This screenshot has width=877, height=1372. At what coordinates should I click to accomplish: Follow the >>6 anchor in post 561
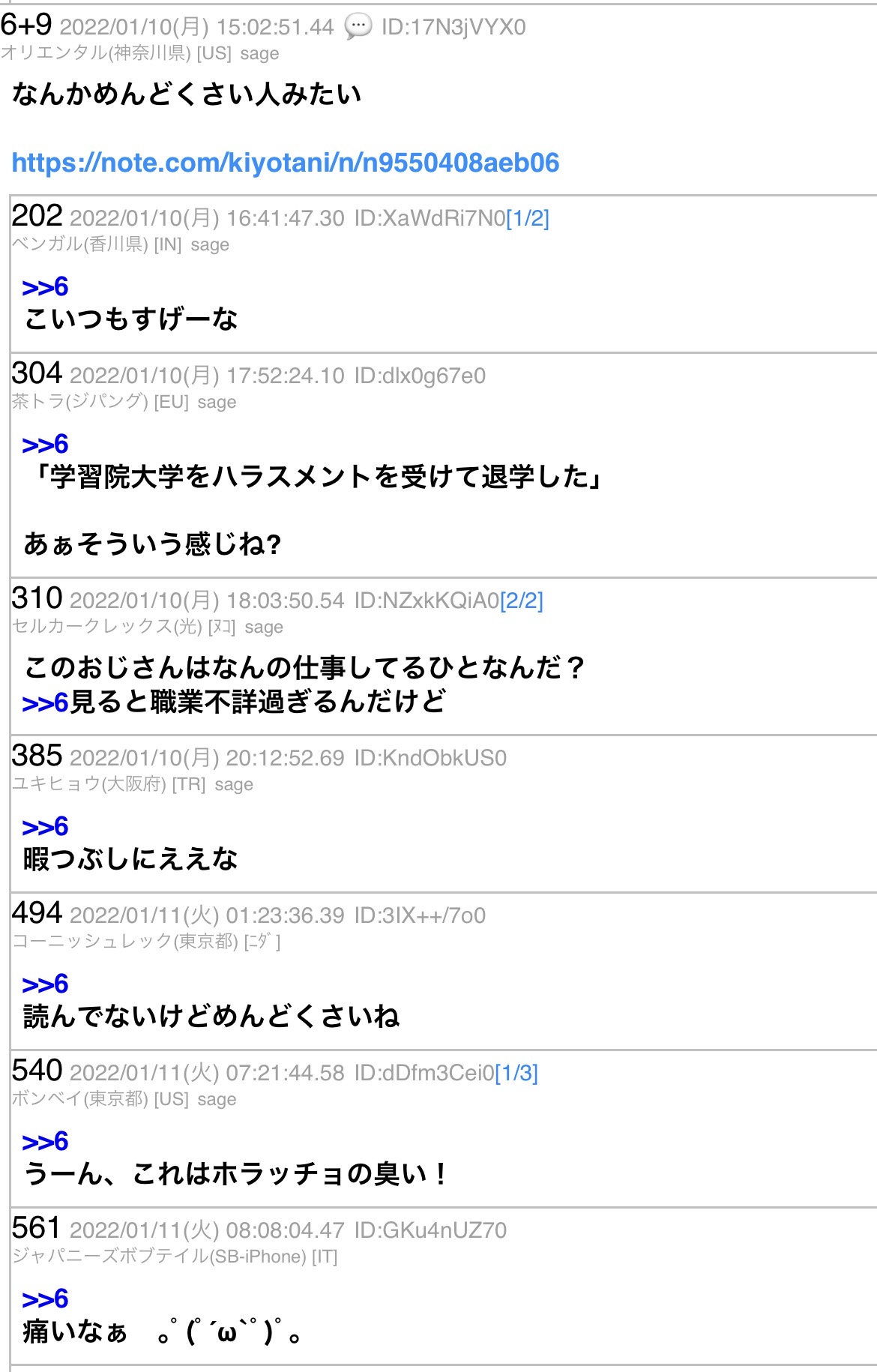coord(45,1299)
